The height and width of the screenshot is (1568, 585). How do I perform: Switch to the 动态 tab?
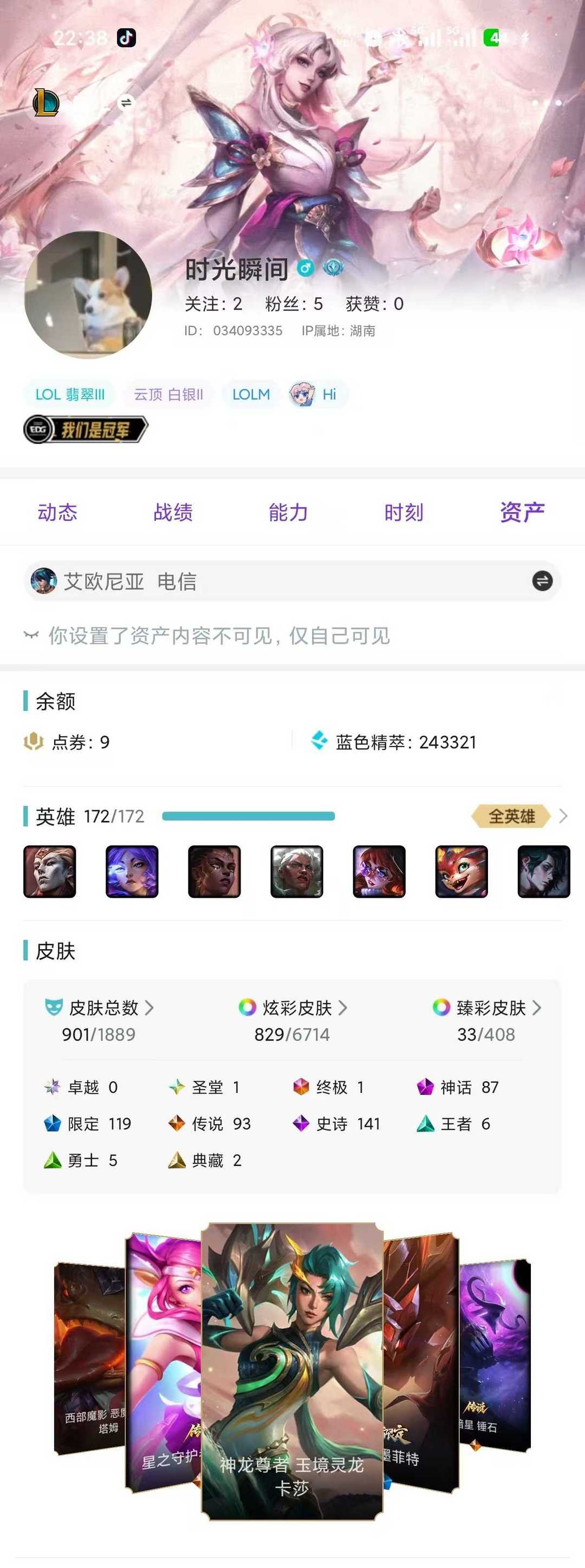coord(57,512)
